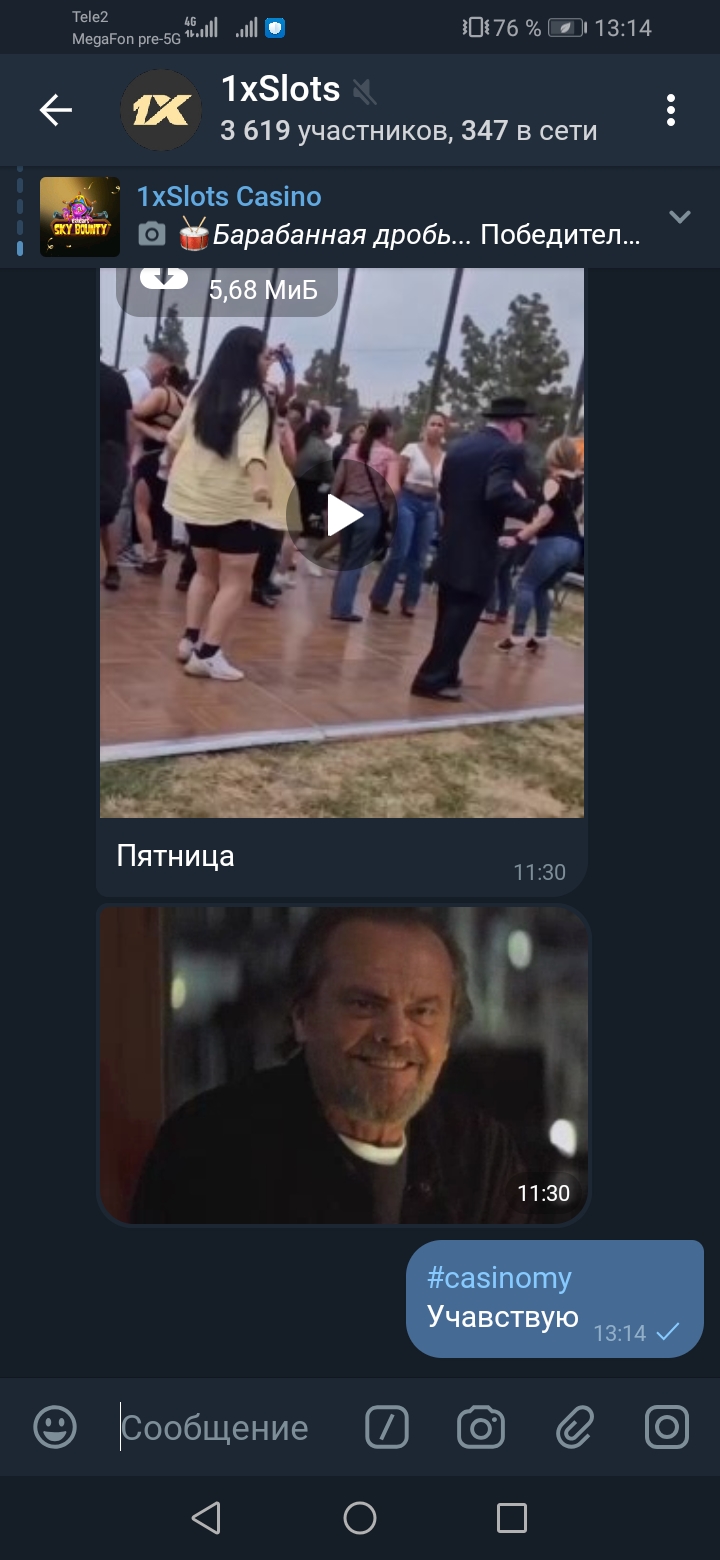This screenshot has width=720, height=1560.
Task: Open the three-dot overflow menu
Action: 671,110
